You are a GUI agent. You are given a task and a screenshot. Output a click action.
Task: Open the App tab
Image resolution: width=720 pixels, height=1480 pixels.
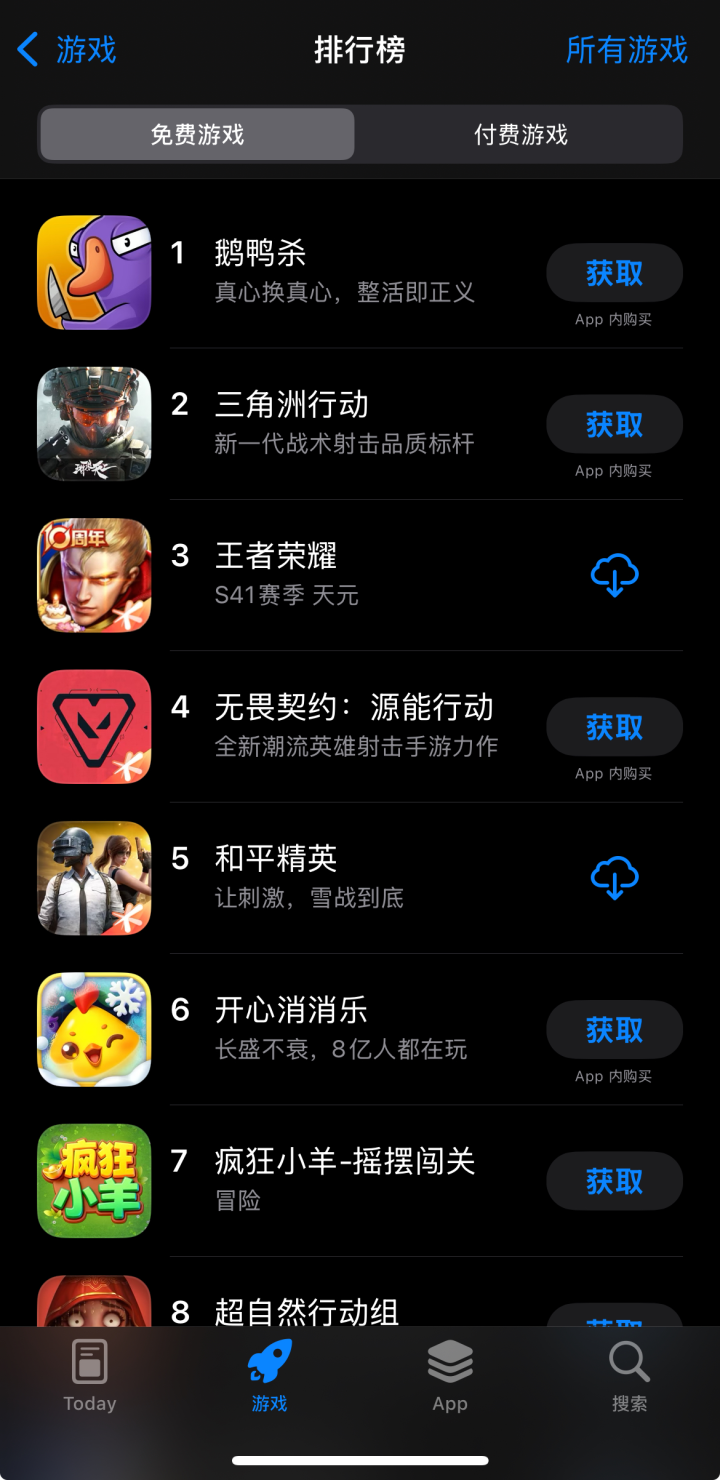[x=450, y=1377]
